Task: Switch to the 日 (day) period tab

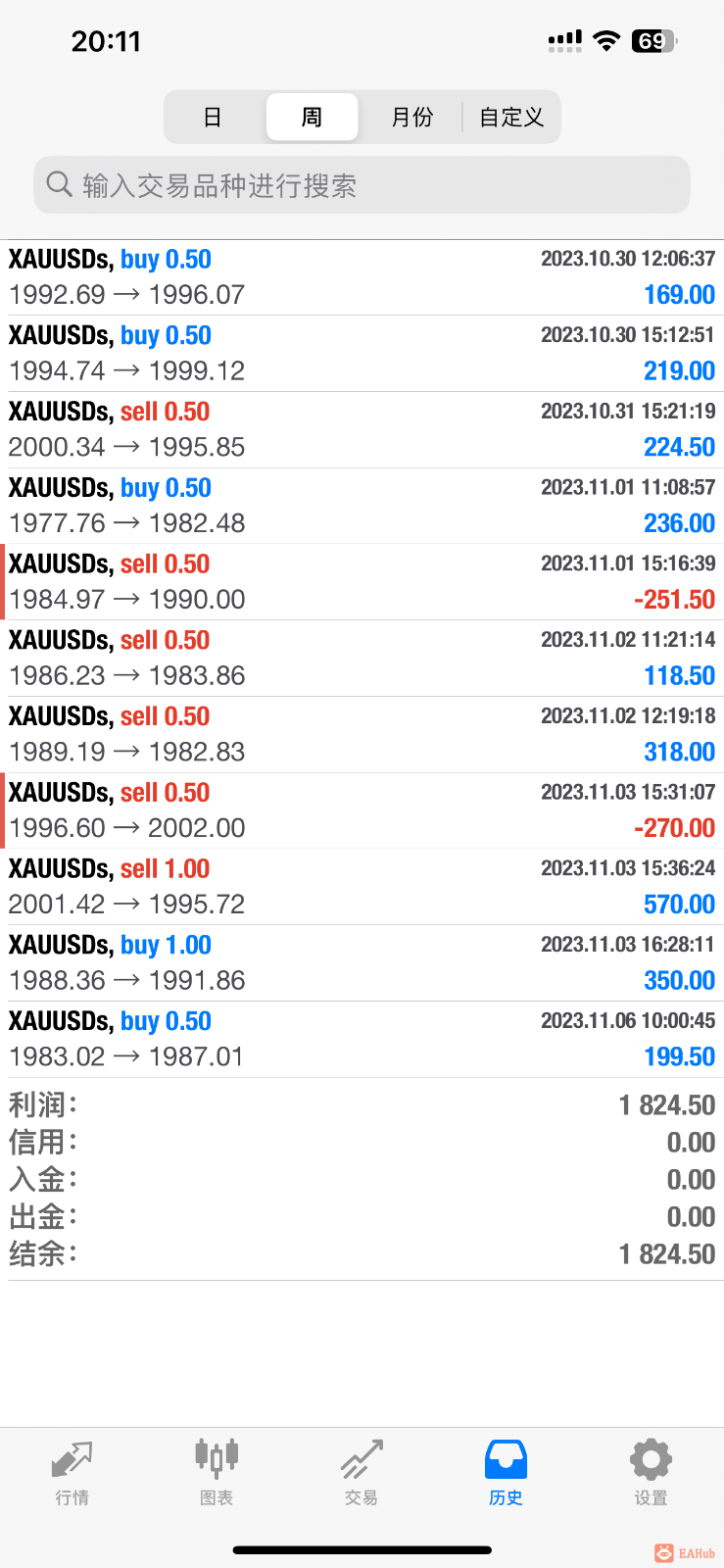Action: 213,118
